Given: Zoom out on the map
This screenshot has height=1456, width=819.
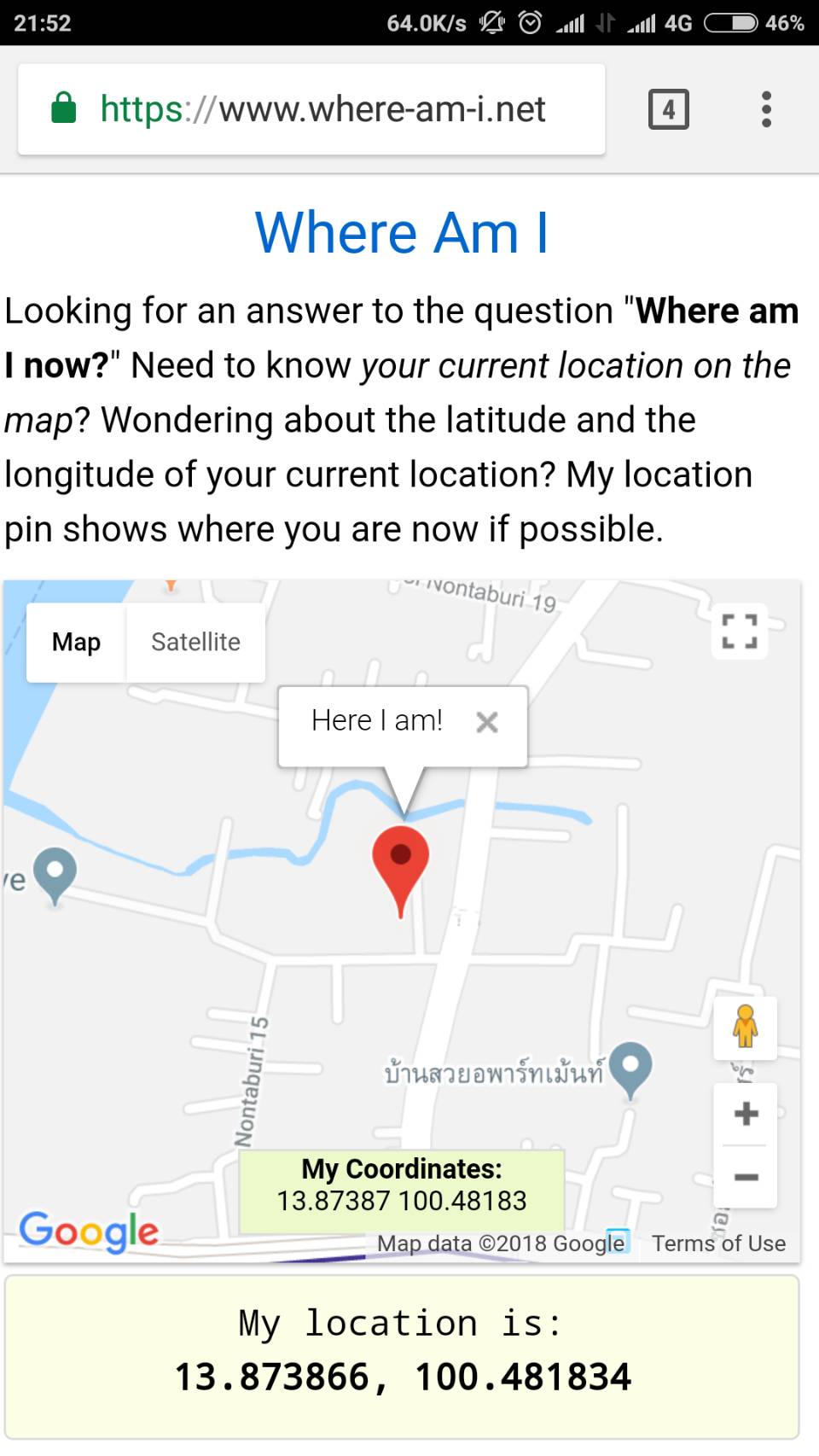Looking at the screenshot, I should (x=746, y=1177).
